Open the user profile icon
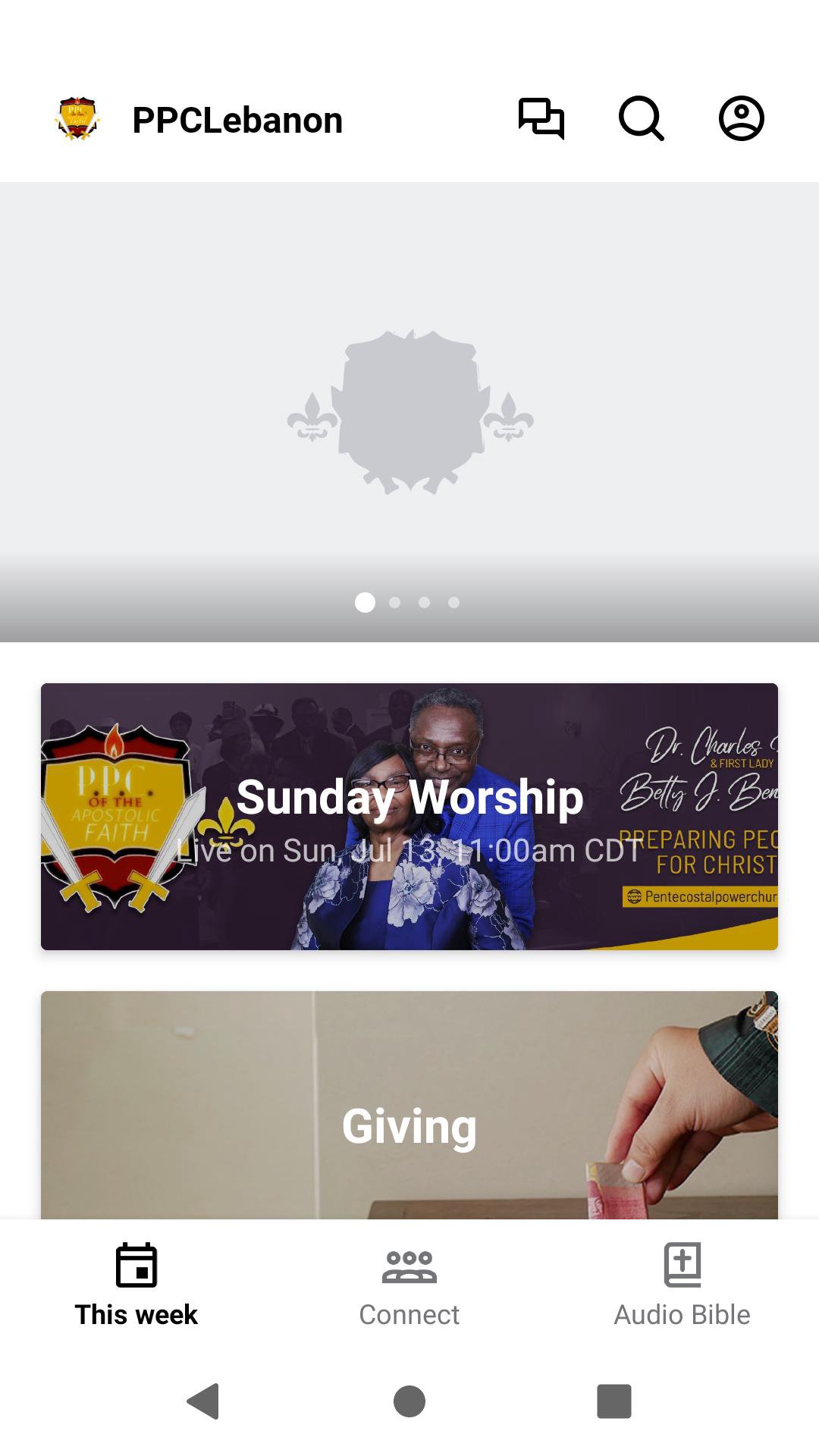 point(741,119)
